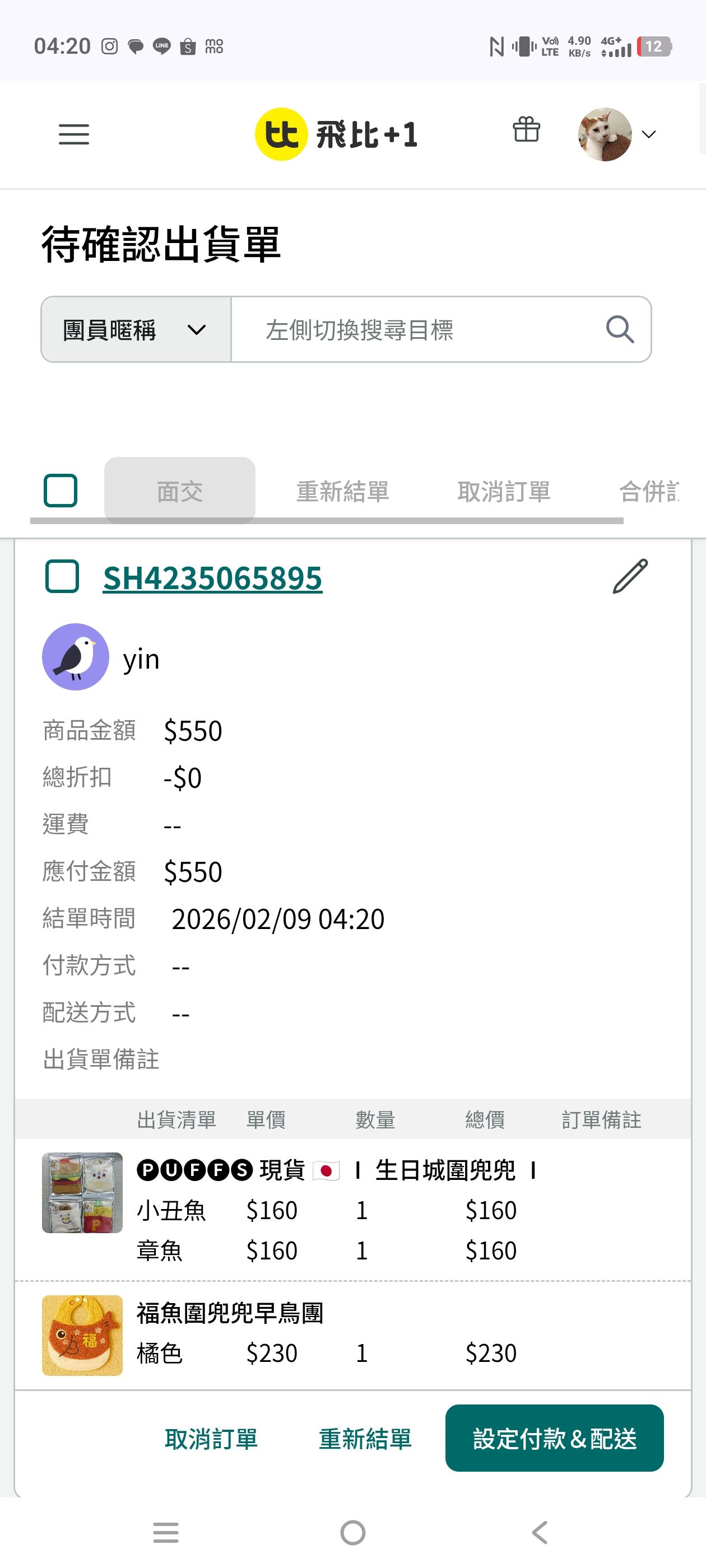
Task: Edit the order with the pencil icon
Action: click(x=630, y=576)
